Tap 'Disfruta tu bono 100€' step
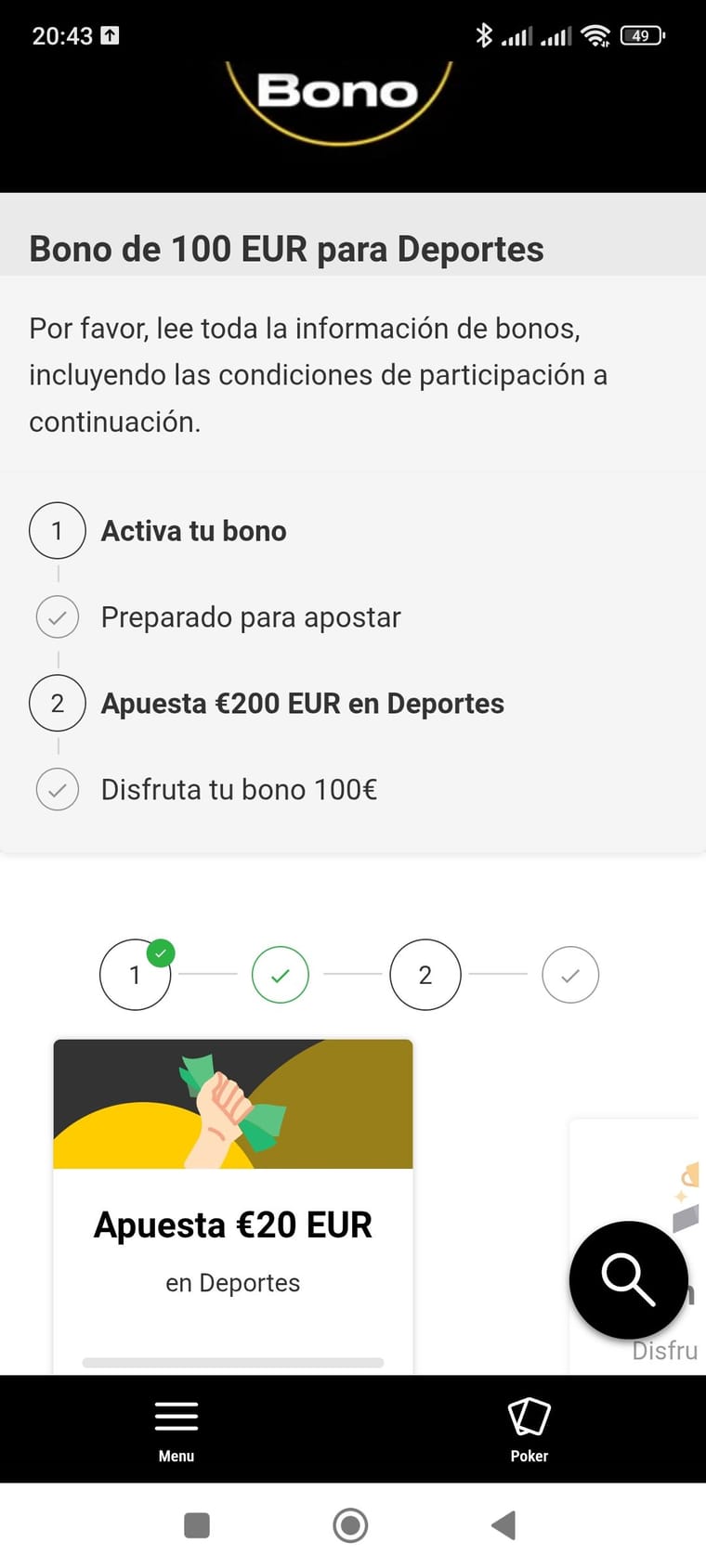This screenshot has height=1568, width=706. click(238, 789)
